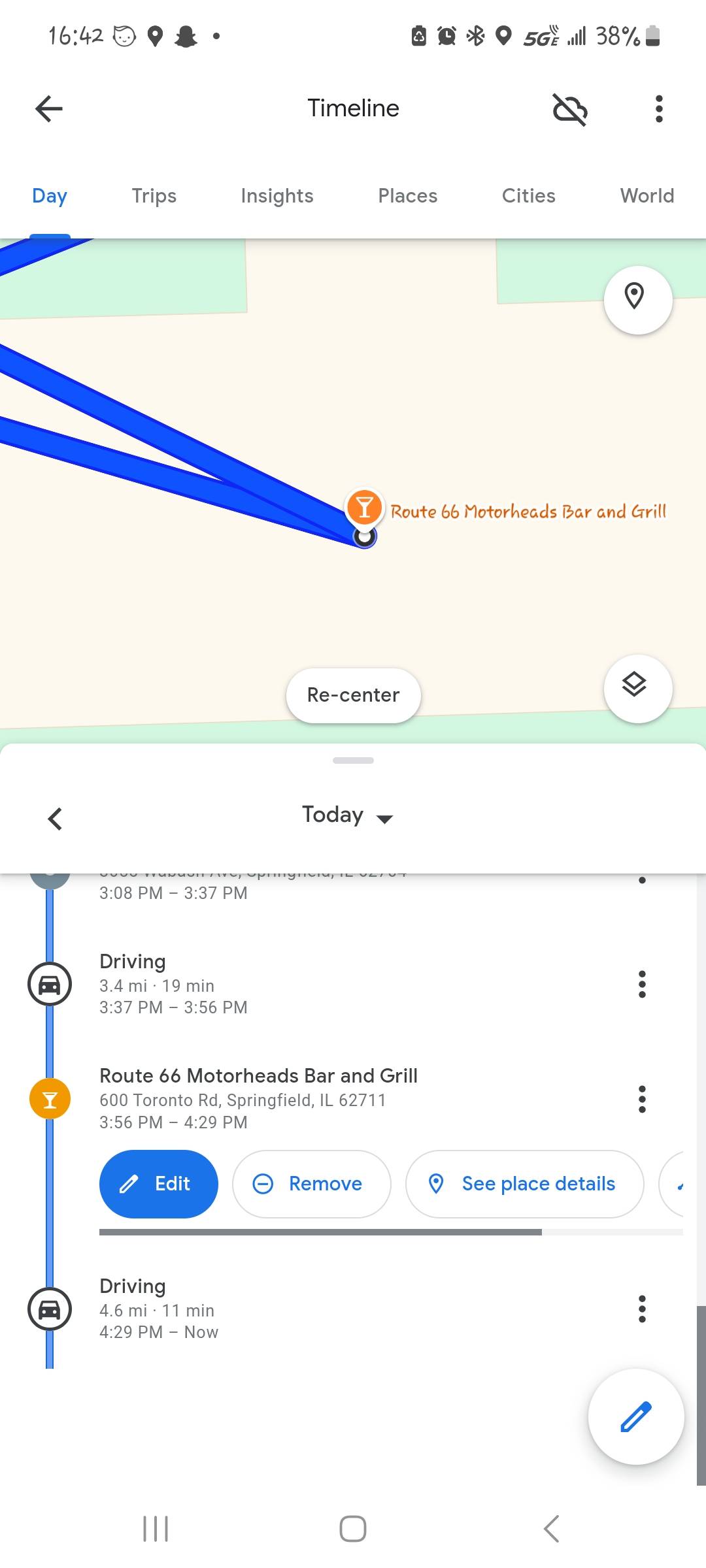706x1568 pixels.
Task: Go to the previous day
Action: [56, 818]
